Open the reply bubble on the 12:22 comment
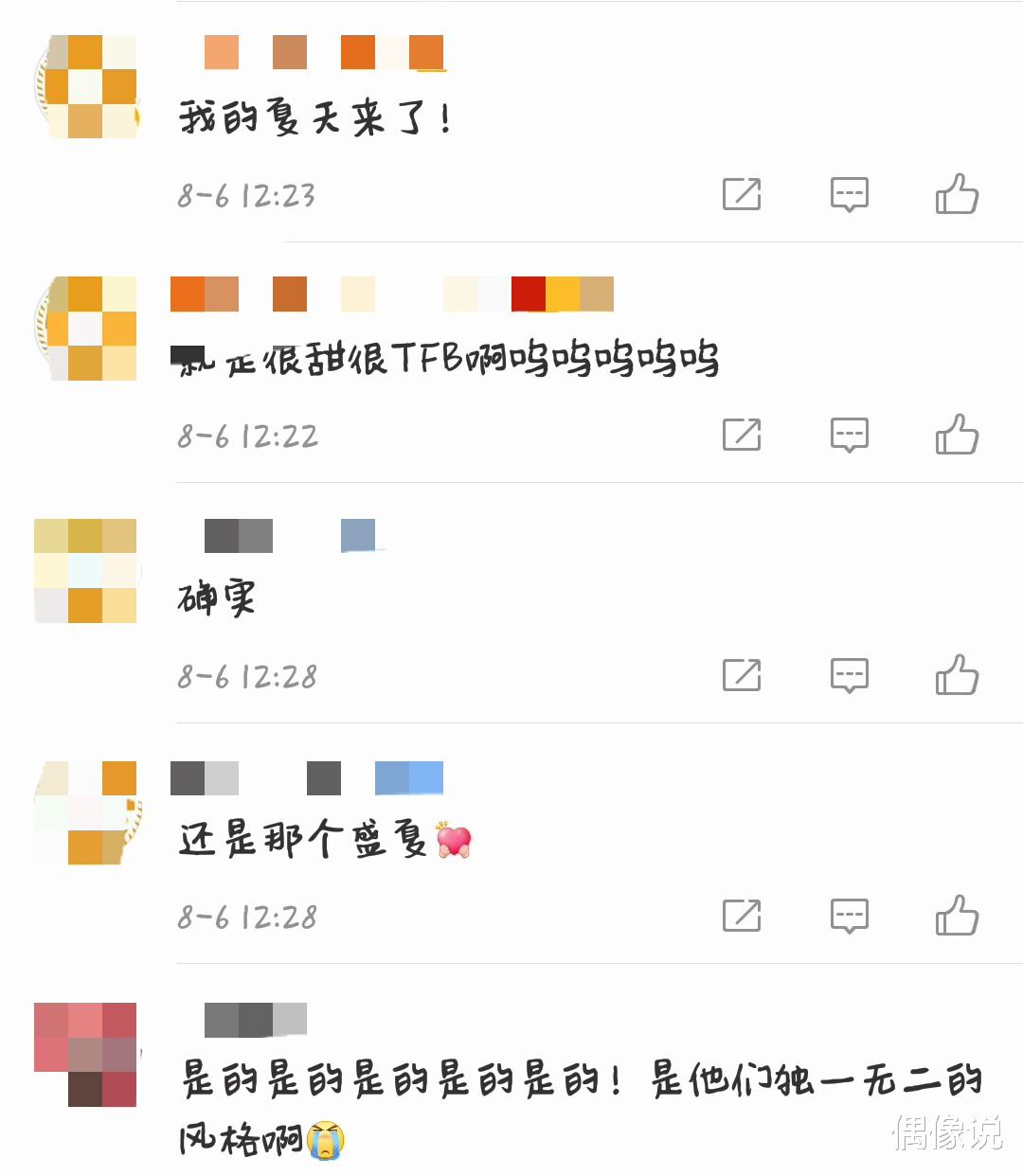Screen dimensions: 1023x1176 [850, 436]
